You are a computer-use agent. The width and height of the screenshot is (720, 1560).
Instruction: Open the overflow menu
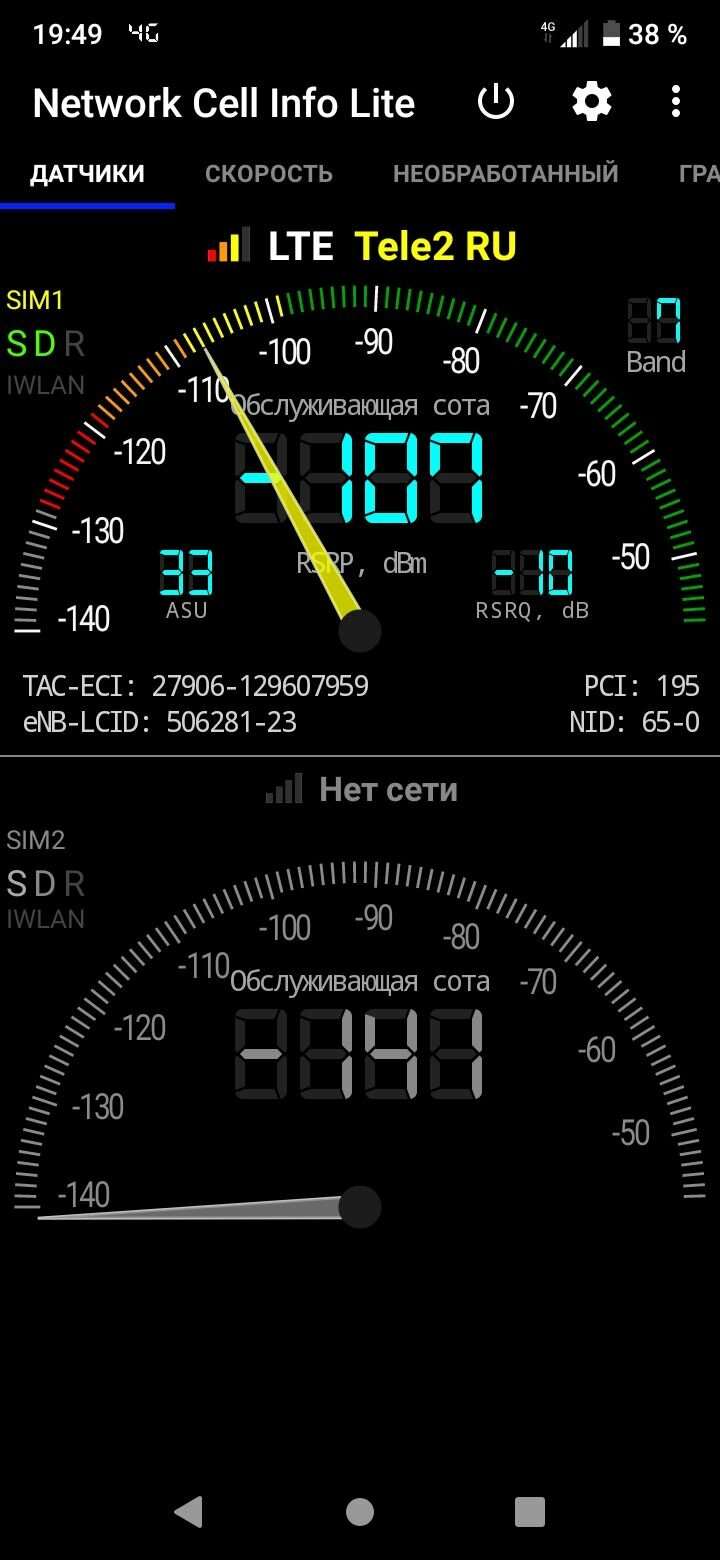[676, 102]
